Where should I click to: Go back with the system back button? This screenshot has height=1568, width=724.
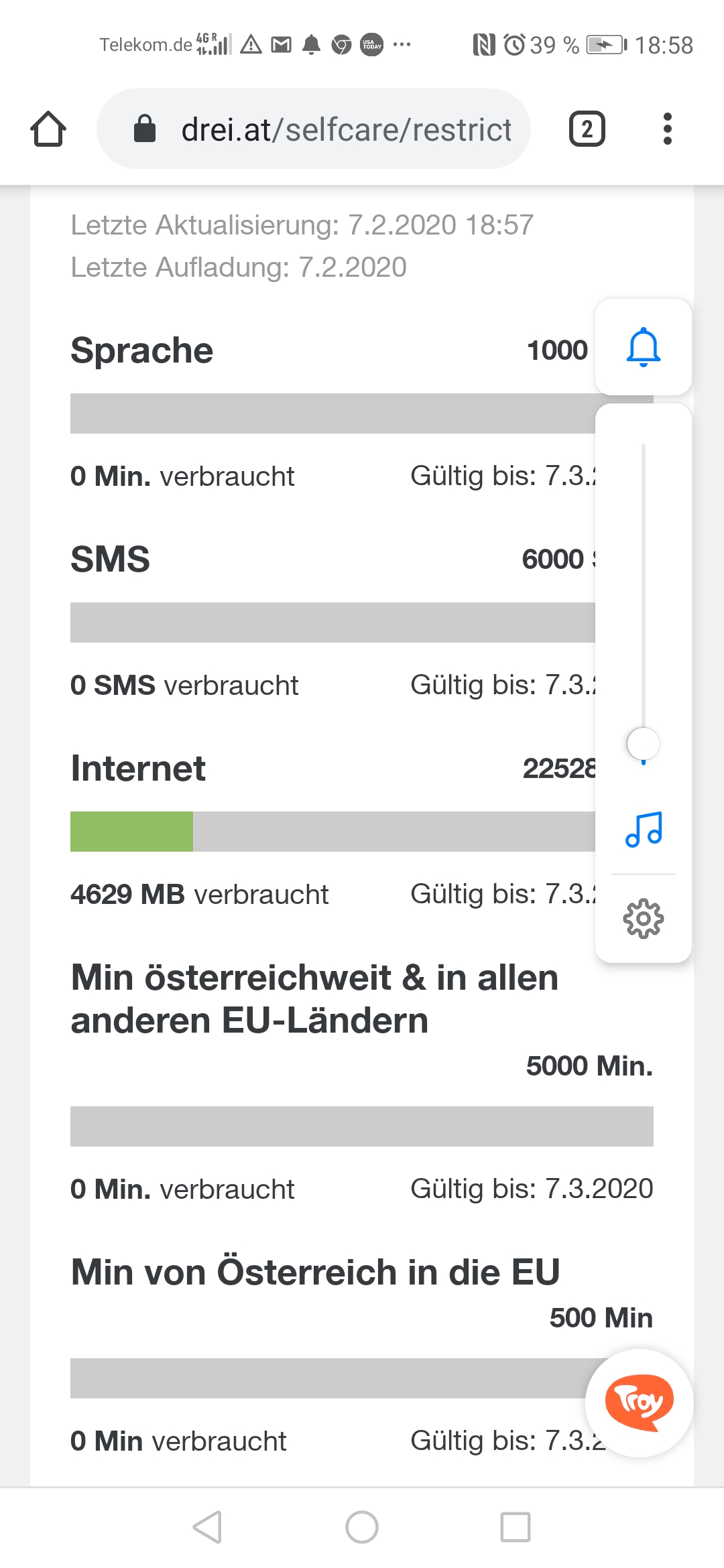click(x=207, y=1527)
